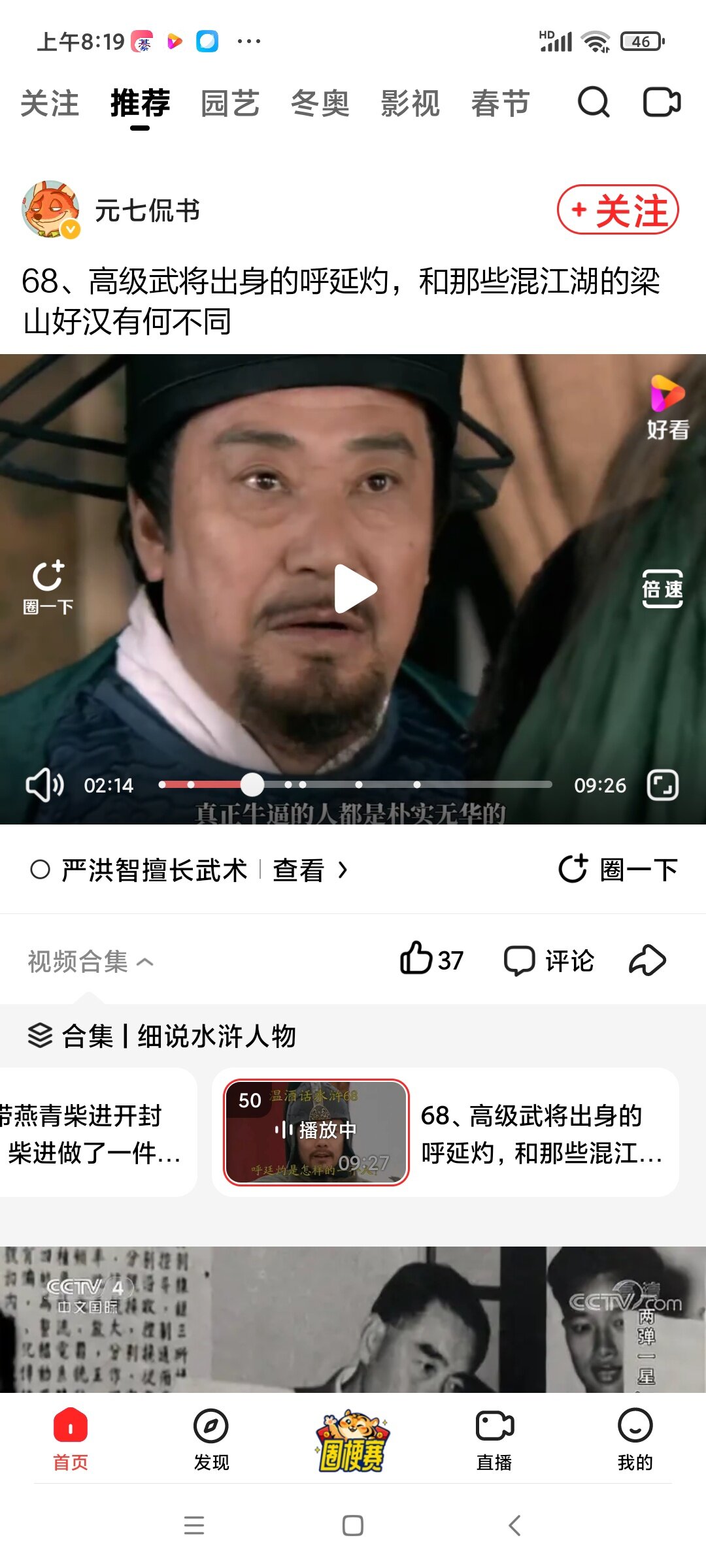Collapse the 视频合集 section
This screenshot has height=1568, width=706.
coord(90,961)
